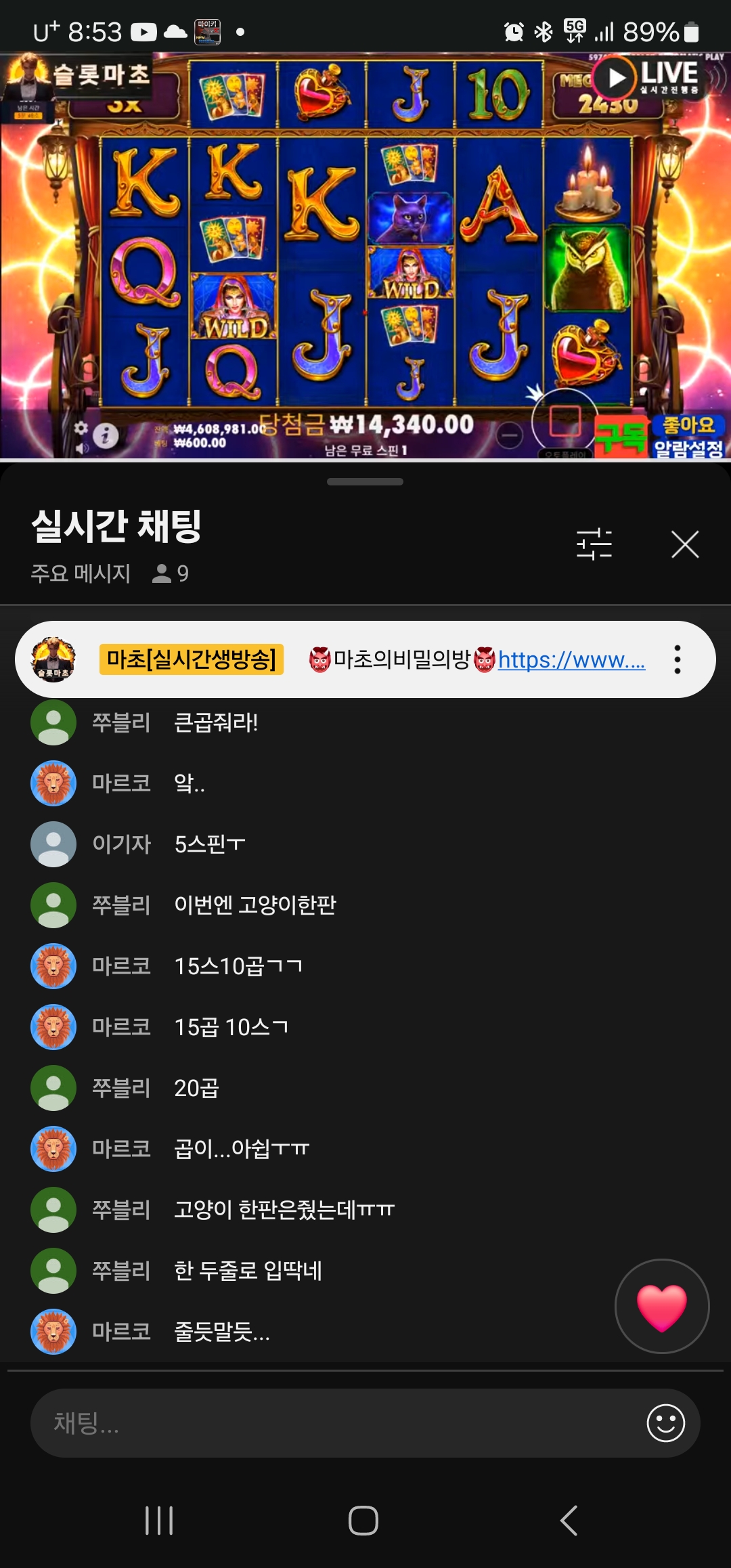Open 주요 메시지 chat mode dropdown

click(x=81, y=573)
